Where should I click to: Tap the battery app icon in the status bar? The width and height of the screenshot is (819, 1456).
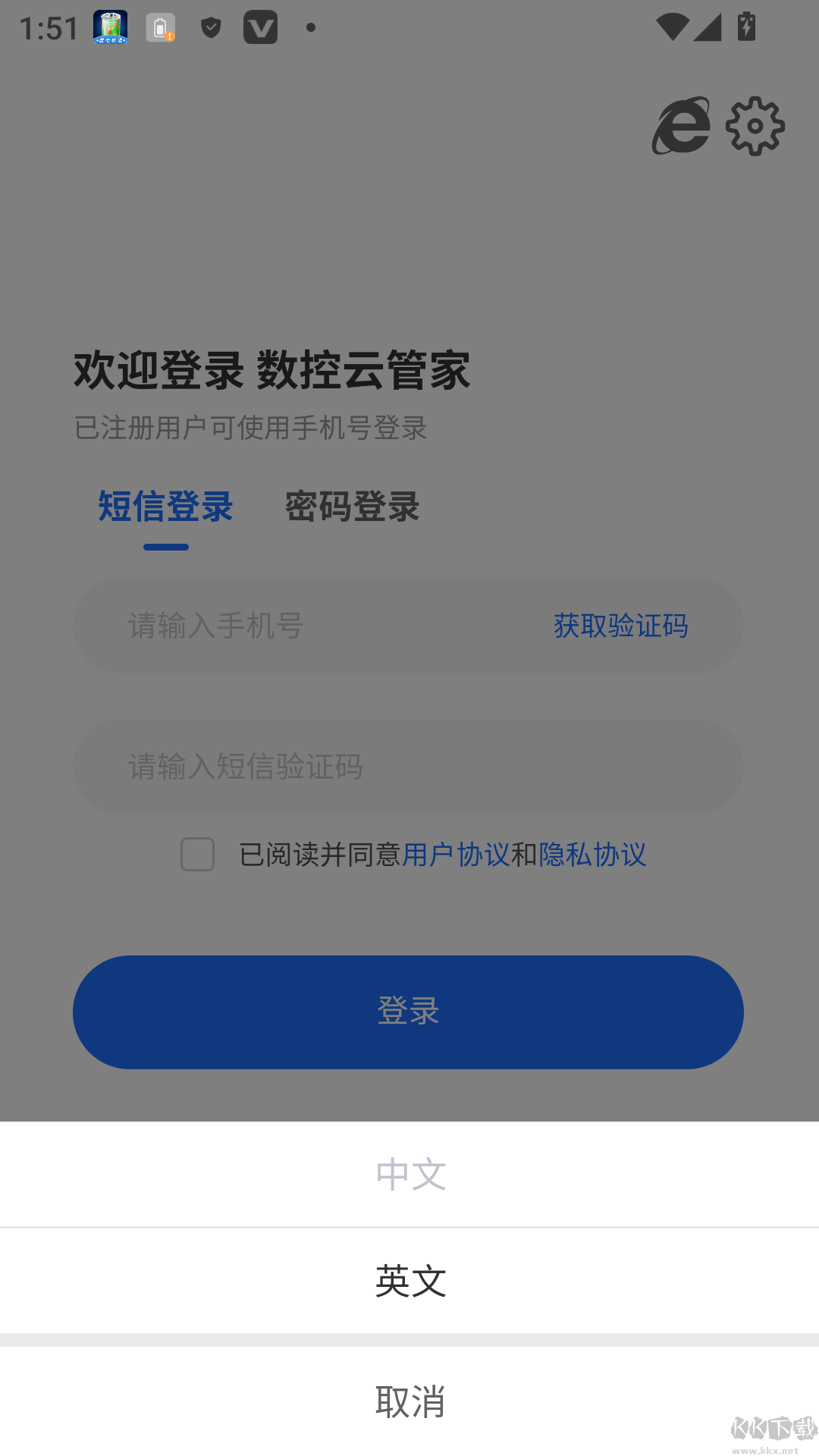point(111,27)
